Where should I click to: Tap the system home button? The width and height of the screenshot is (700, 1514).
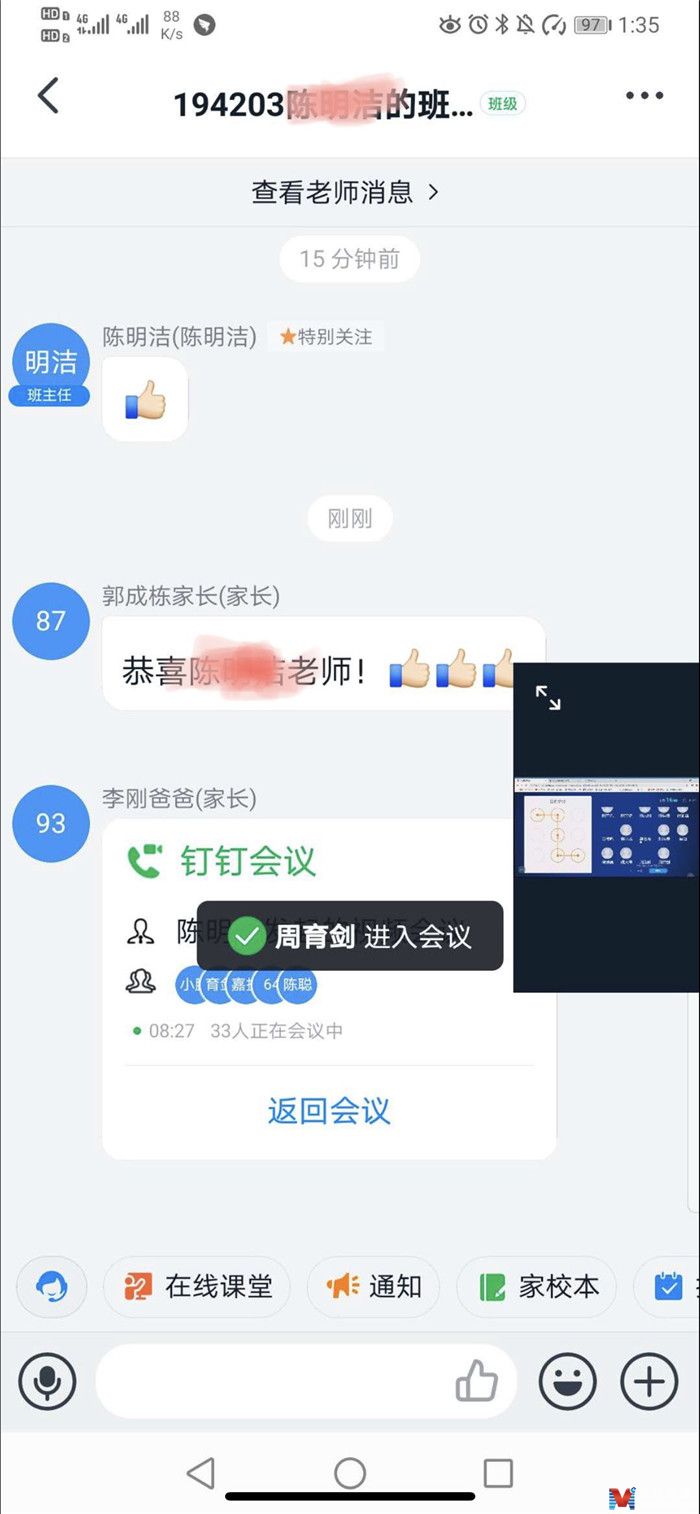pyautogui.click(x=349, y=1472)
